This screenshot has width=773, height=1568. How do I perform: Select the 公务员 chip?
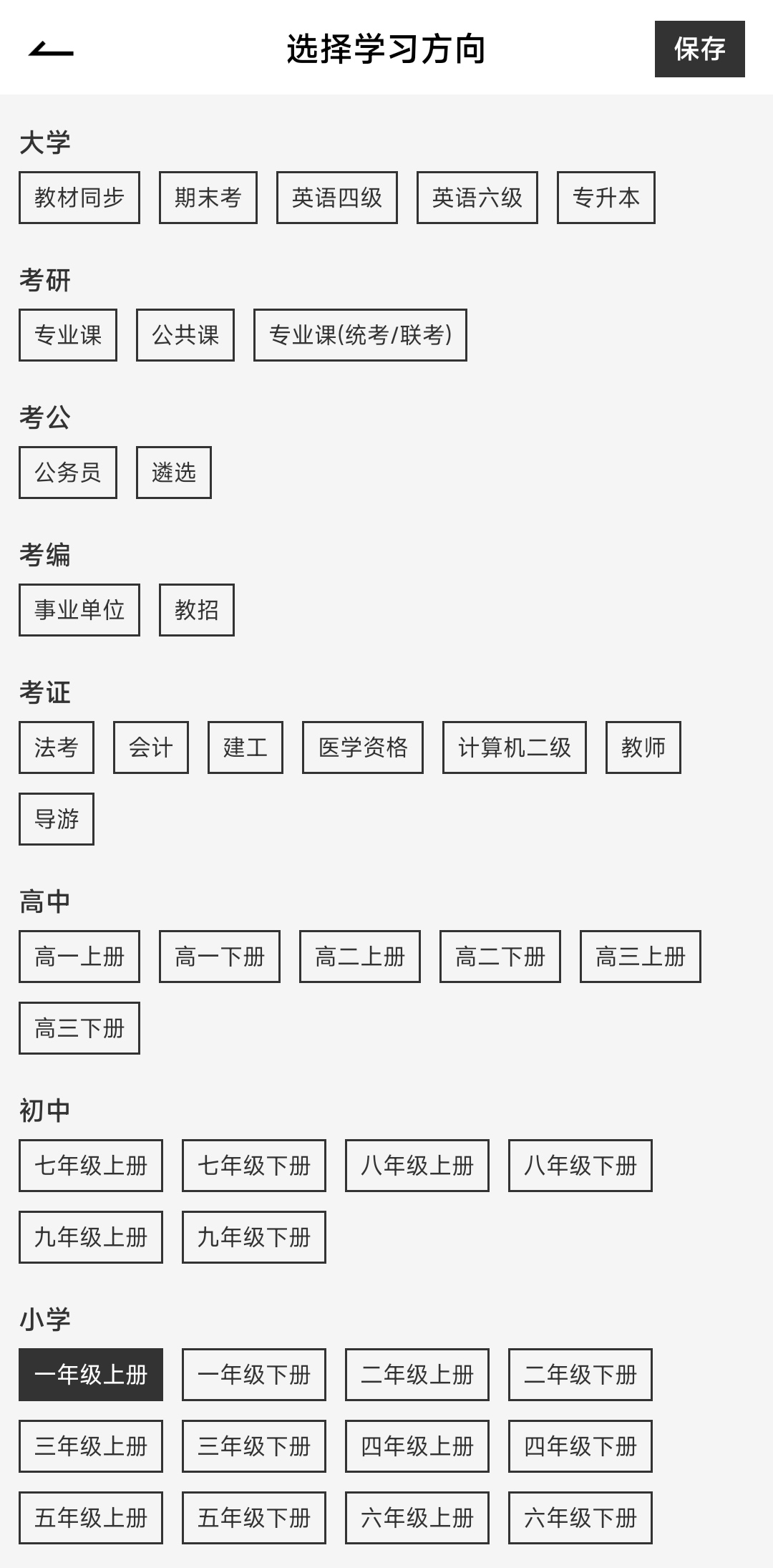[x=68, y=473]
